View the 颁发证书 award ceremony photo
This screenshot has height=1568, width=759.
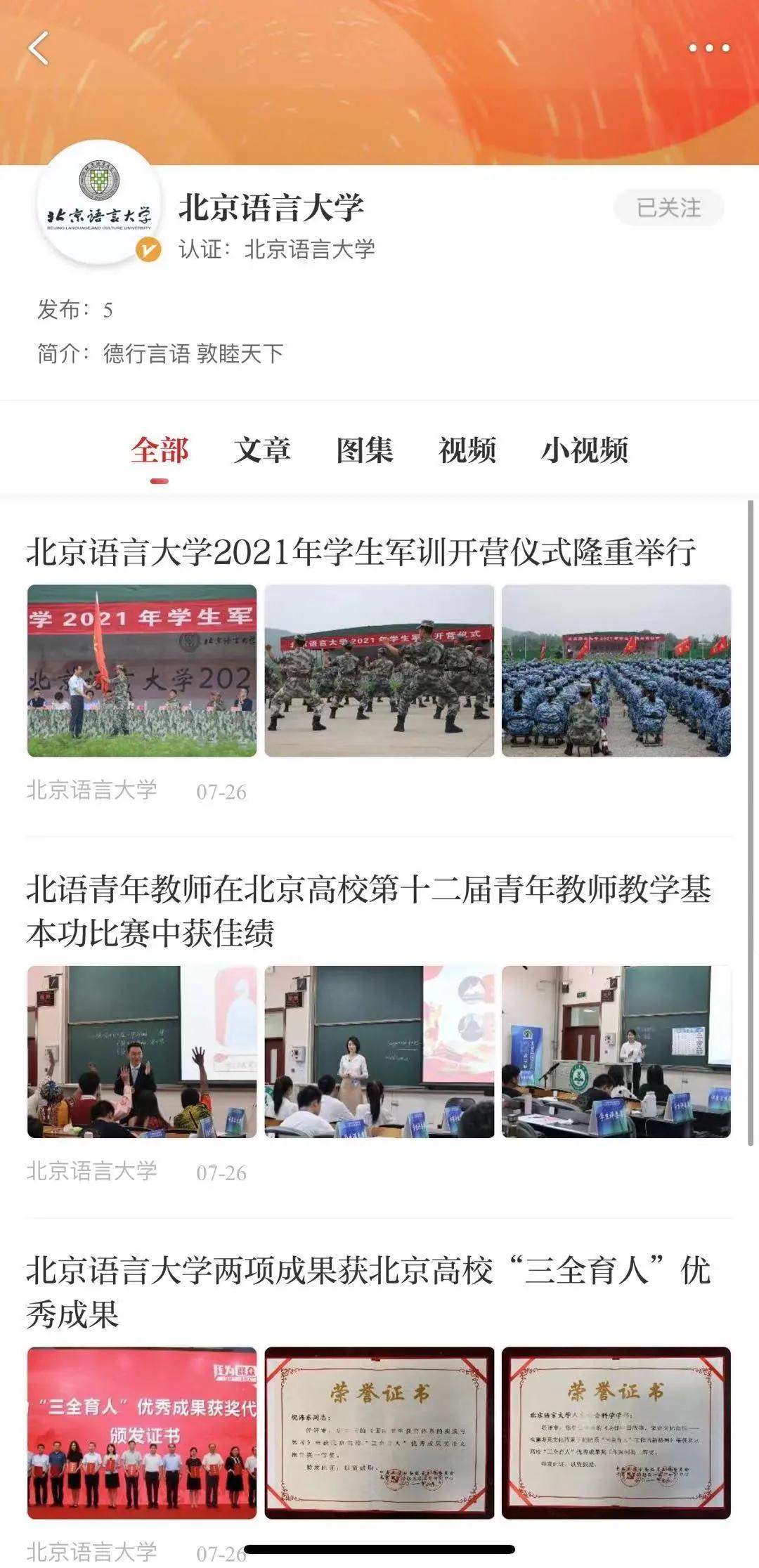click(x=142, y=1433)
